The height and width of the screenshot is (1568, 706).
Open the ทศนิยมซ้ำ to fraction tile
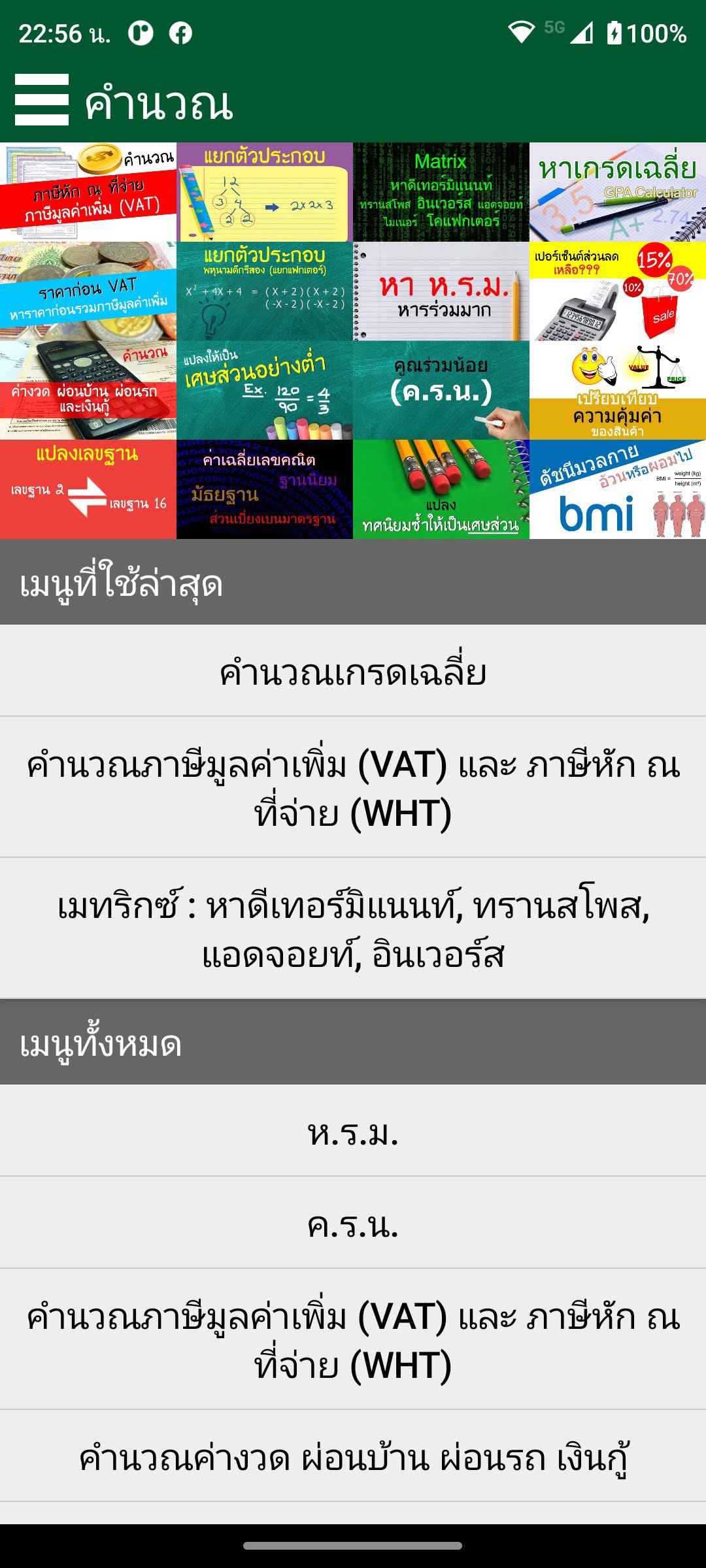coord(441,489)
